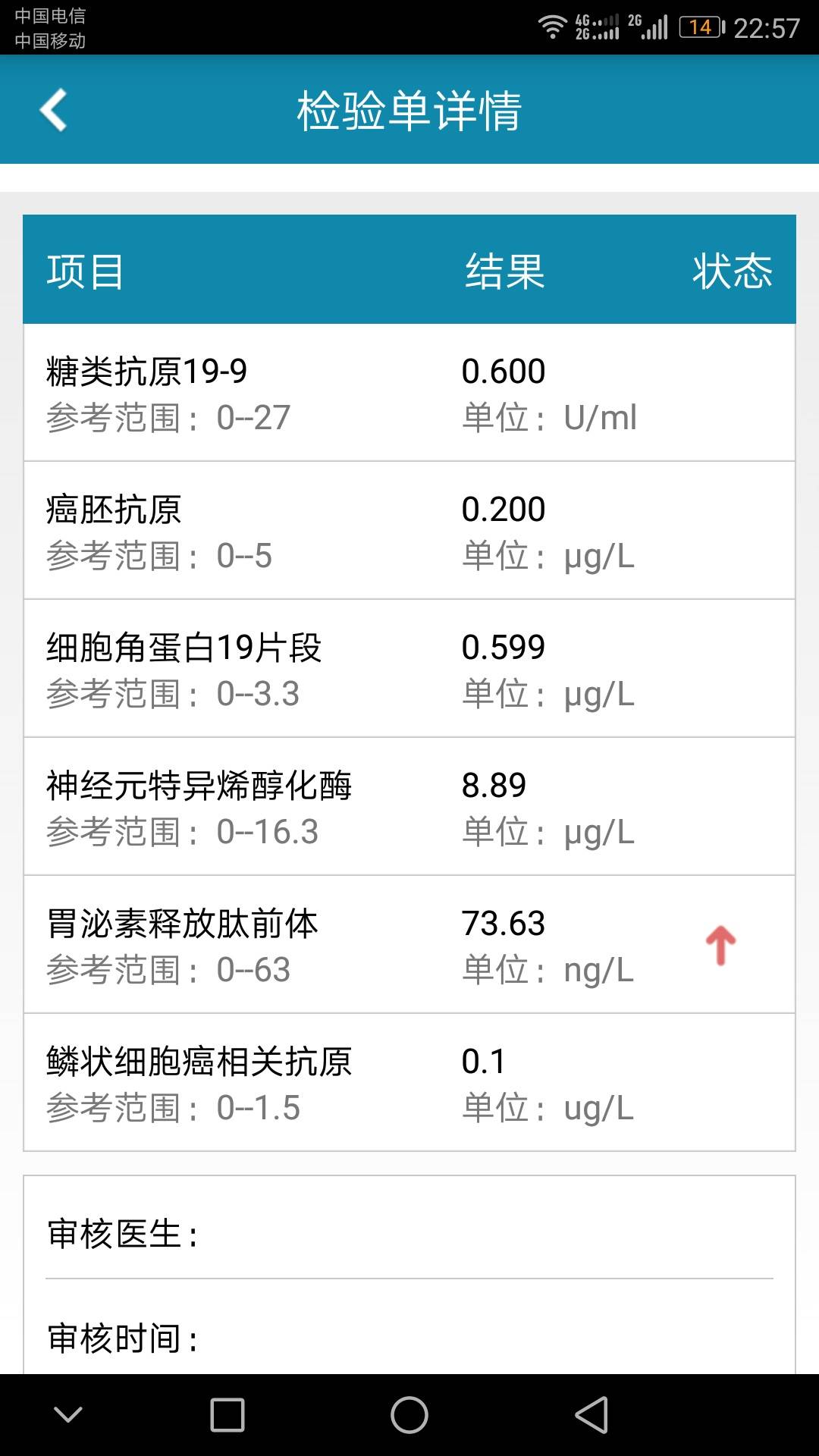Viewport: 819px width, 1456px height.
Task: Go back from the 检验单详情 page
Action: [53, 110]
